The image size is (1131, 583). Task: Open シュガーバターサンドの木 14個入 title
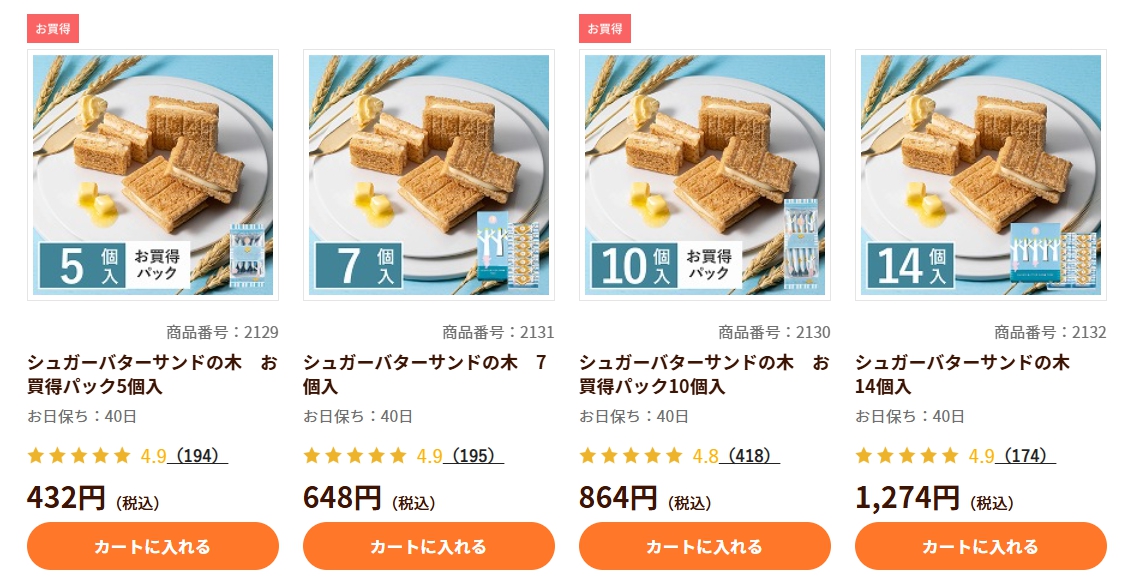pyautogui.click(x=962, y=374)
